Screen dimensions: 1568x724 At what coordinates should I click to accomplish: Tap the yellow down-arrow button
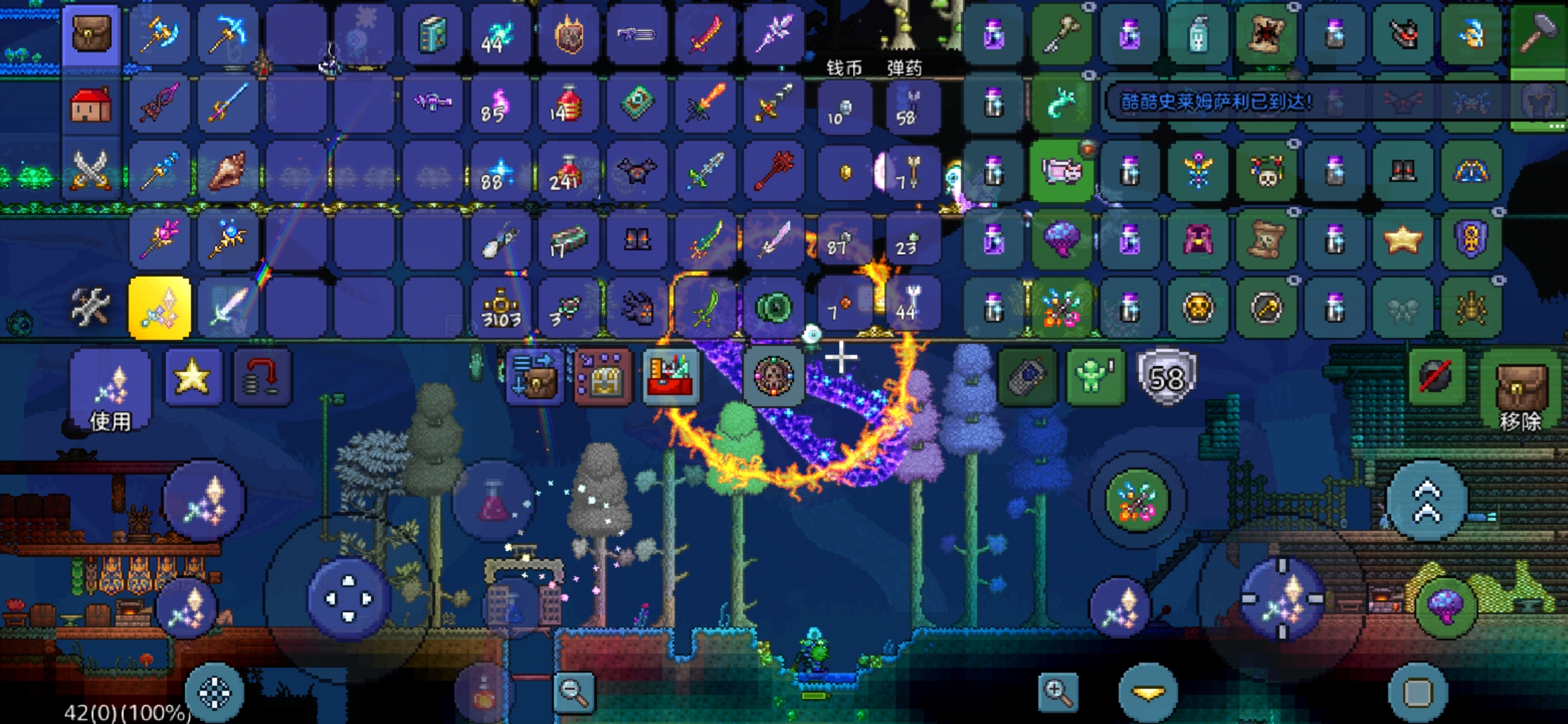[x=1148, y=692]
